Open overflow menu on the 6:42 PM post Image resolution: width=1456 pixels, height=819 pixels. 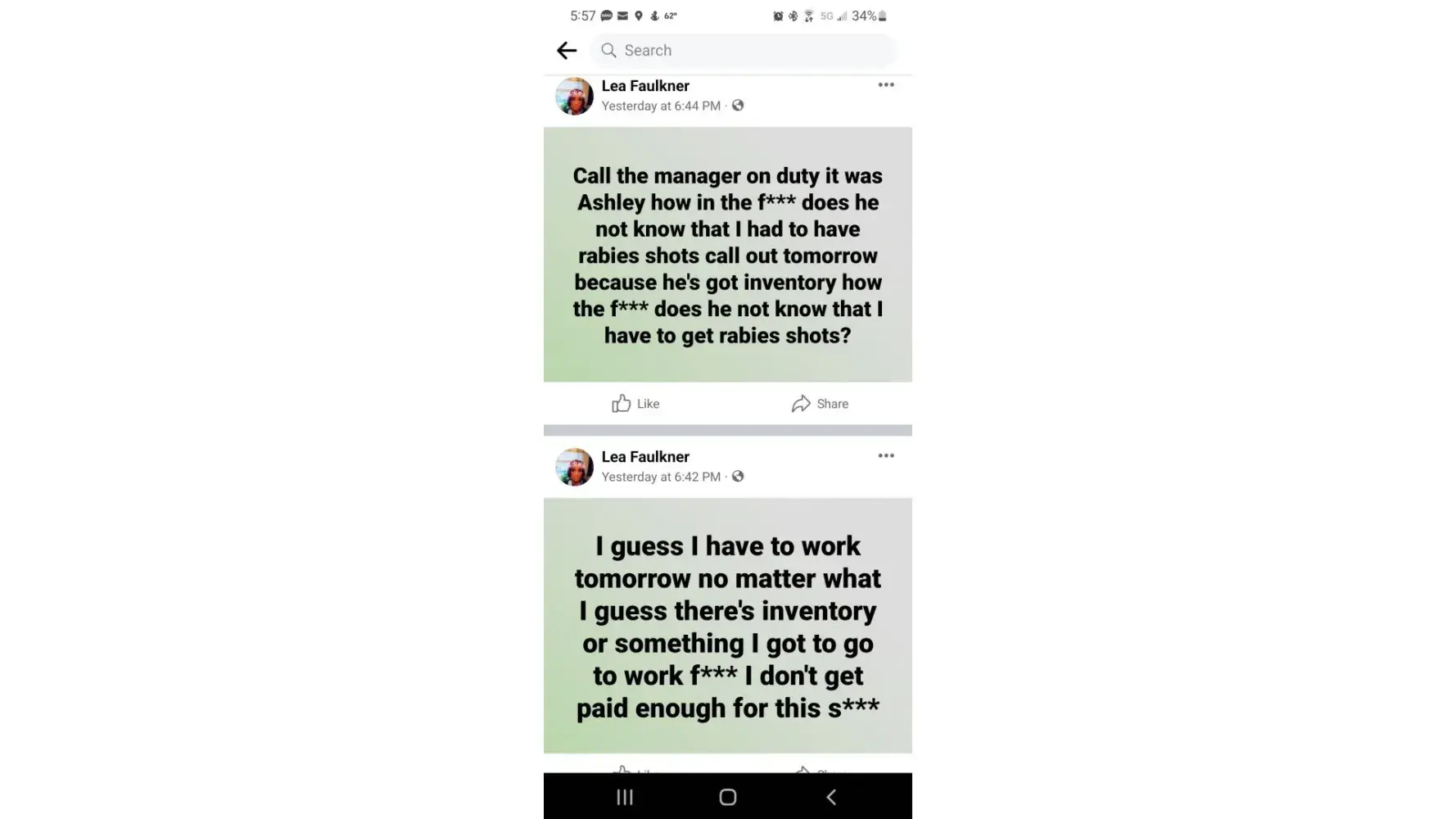pyautogui.click(x=885, y=456)
